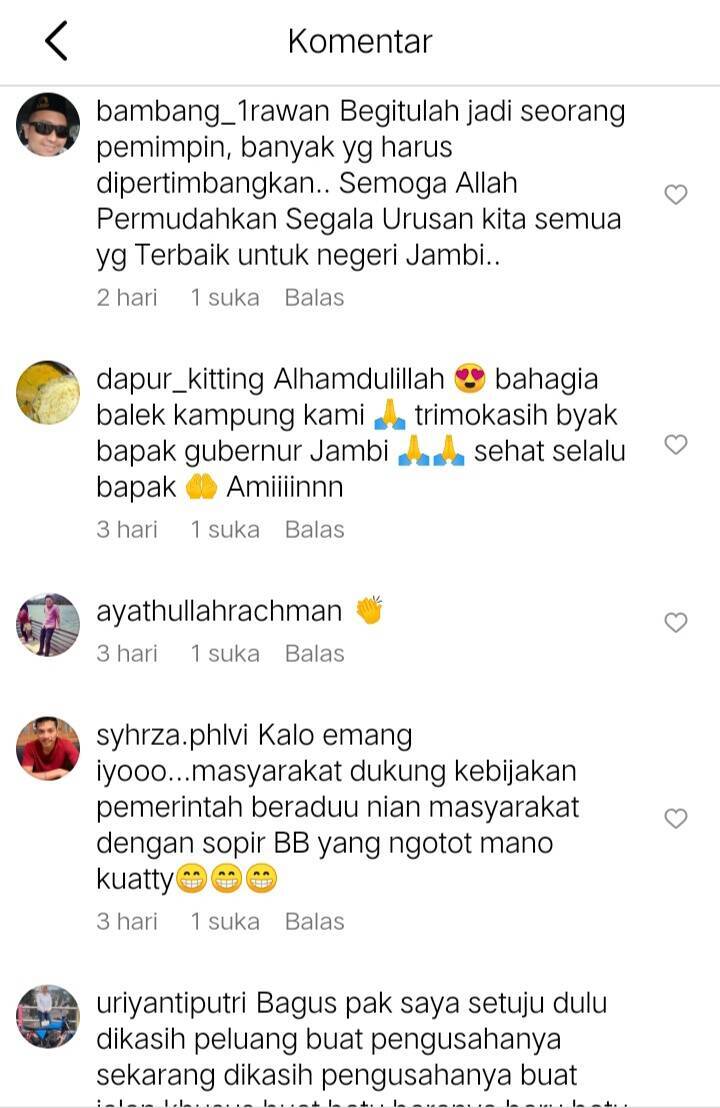This screenshot has height=1108, width=720.
Task: Like dapur_kitting's comment
Action: coord(676,445)
